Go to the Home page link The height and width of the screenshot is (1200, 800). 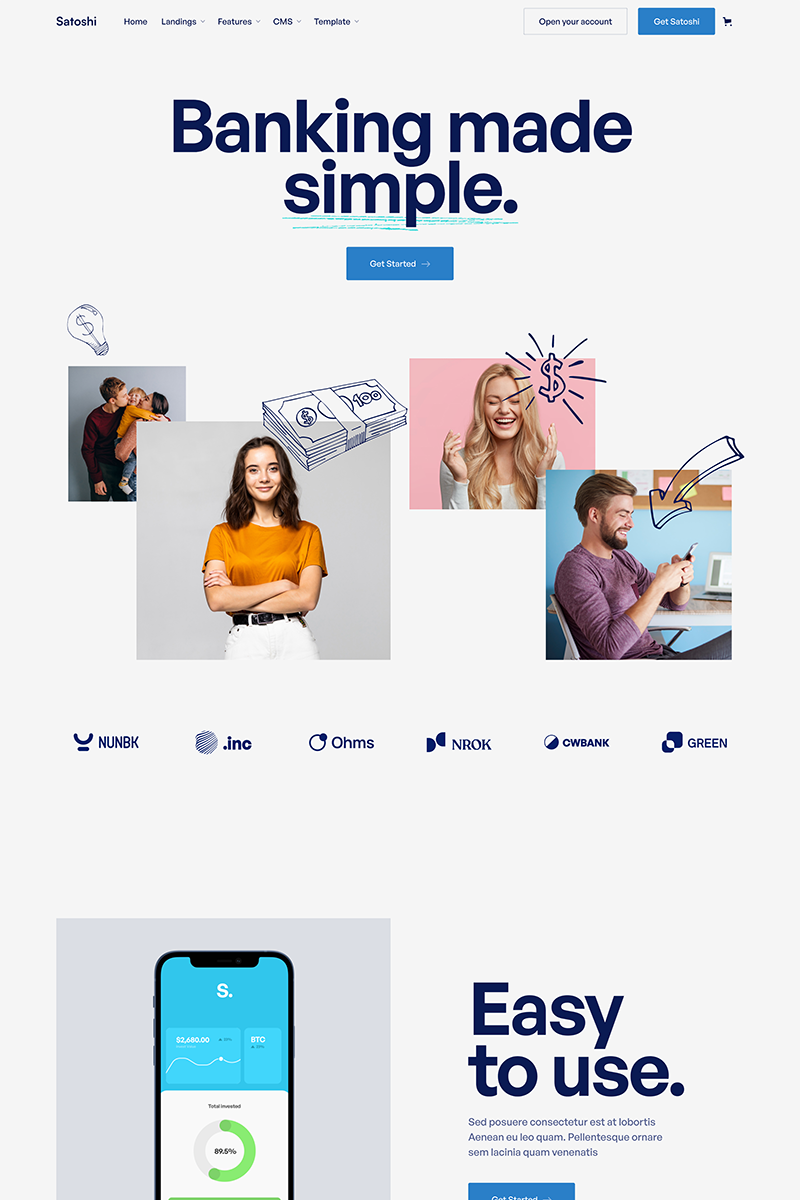click(135, 22)
